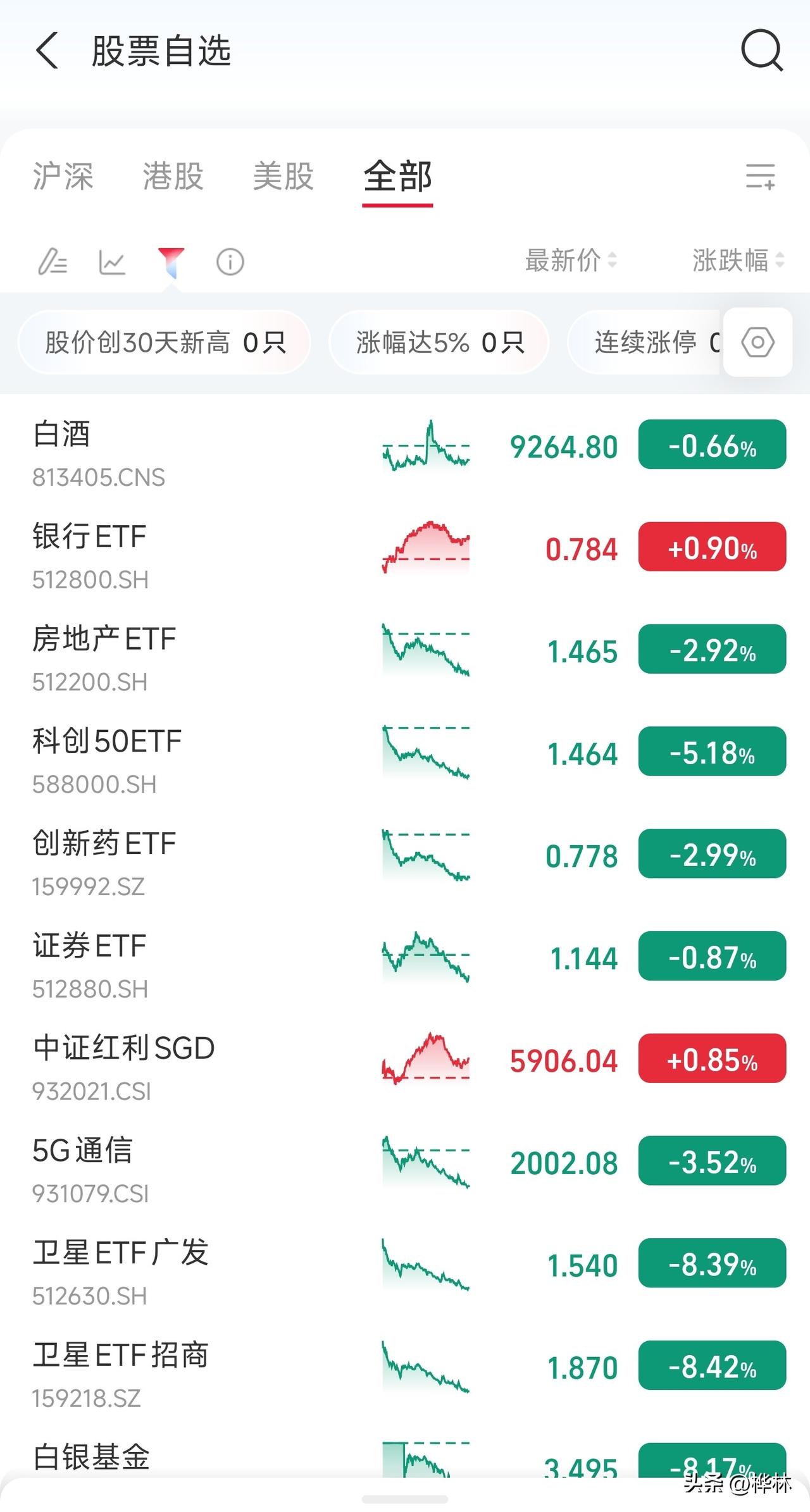This screenshot has width=810, height=1512.
Task: Open search with the magnifier icon
Action: click(x=763, y=52)
